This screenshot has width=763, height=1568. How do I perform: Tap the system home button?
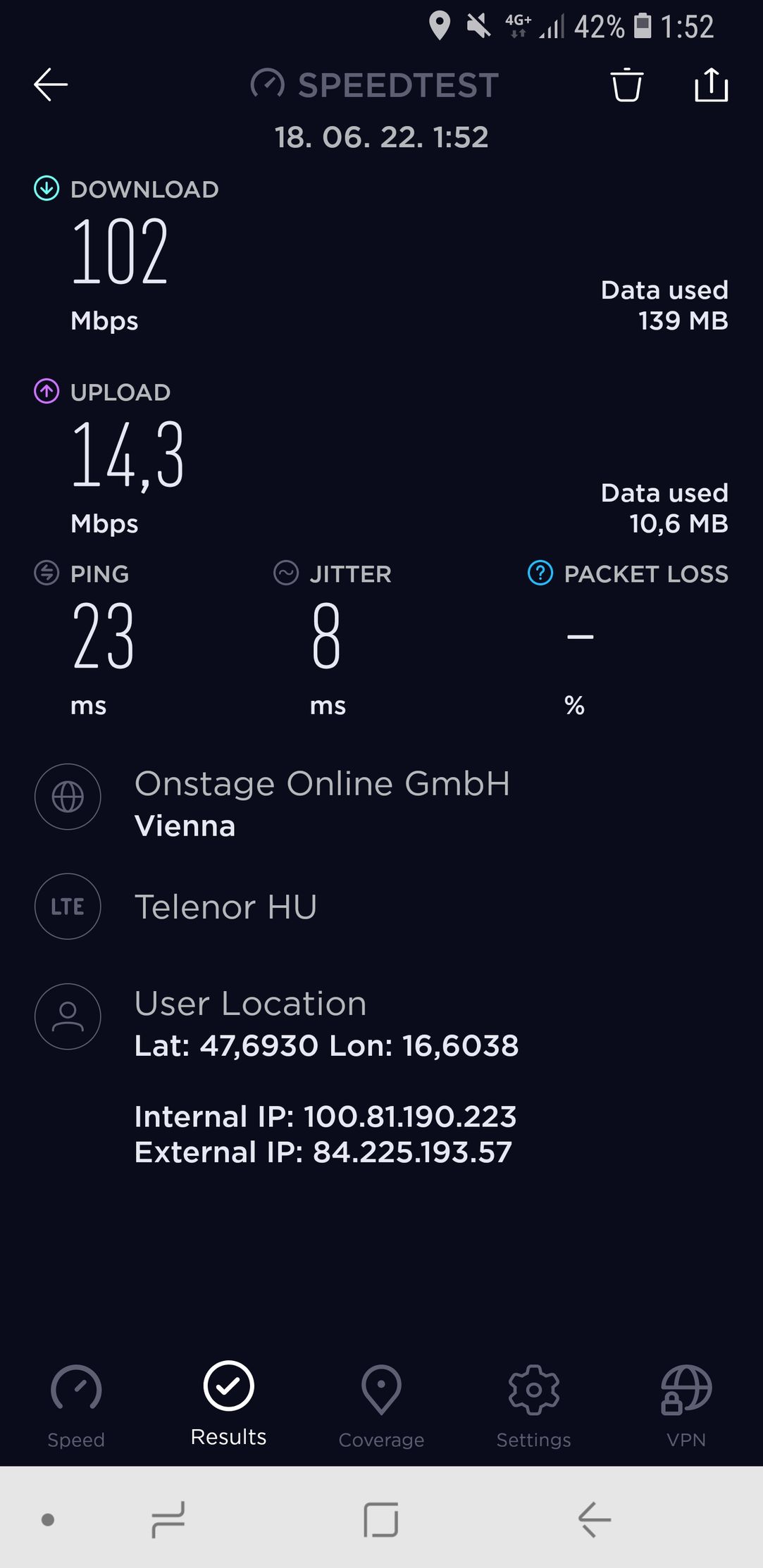tap(381, 1519)
